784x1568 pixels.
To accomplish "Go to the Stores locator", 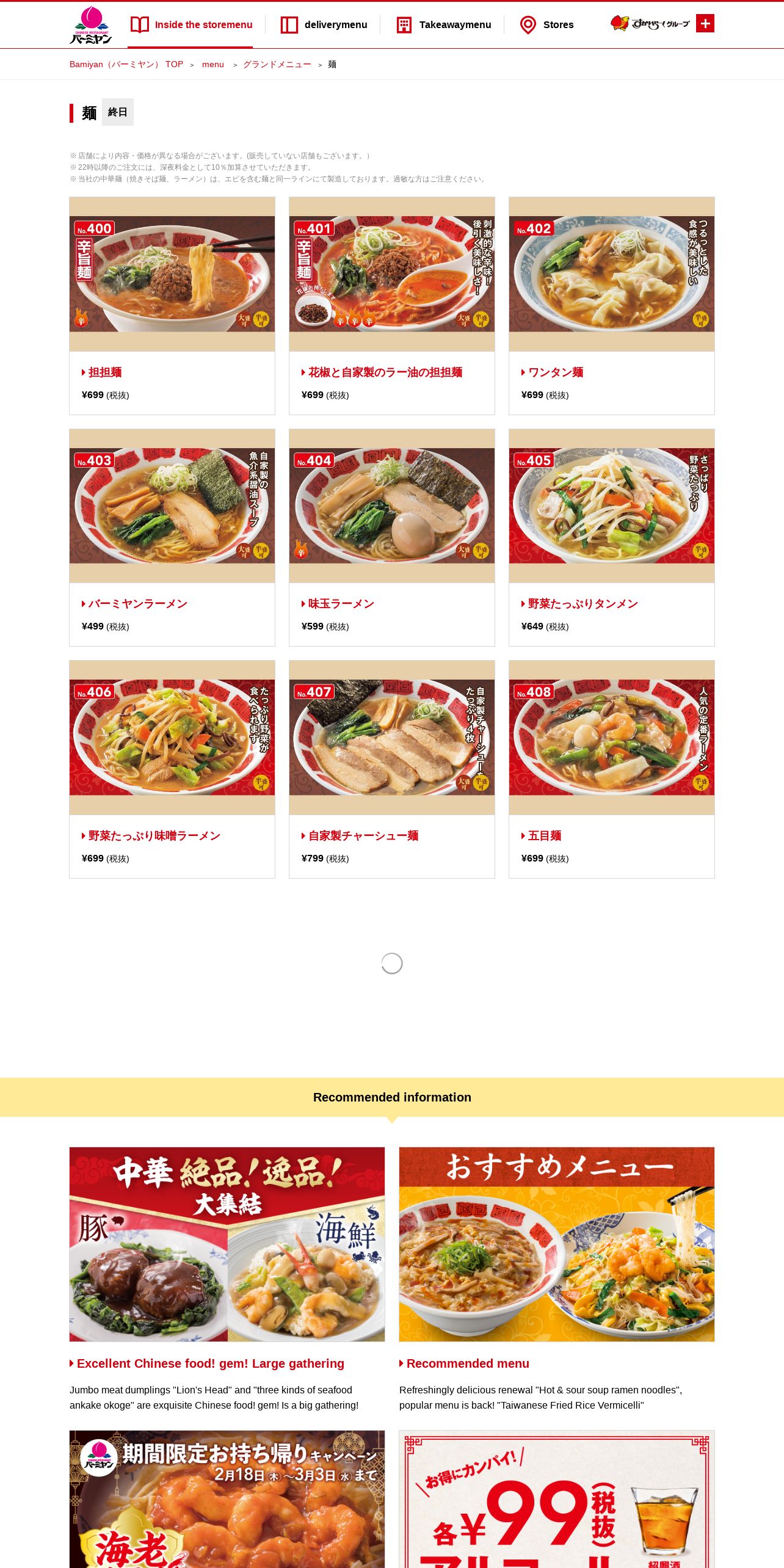I will coord(546,24).
